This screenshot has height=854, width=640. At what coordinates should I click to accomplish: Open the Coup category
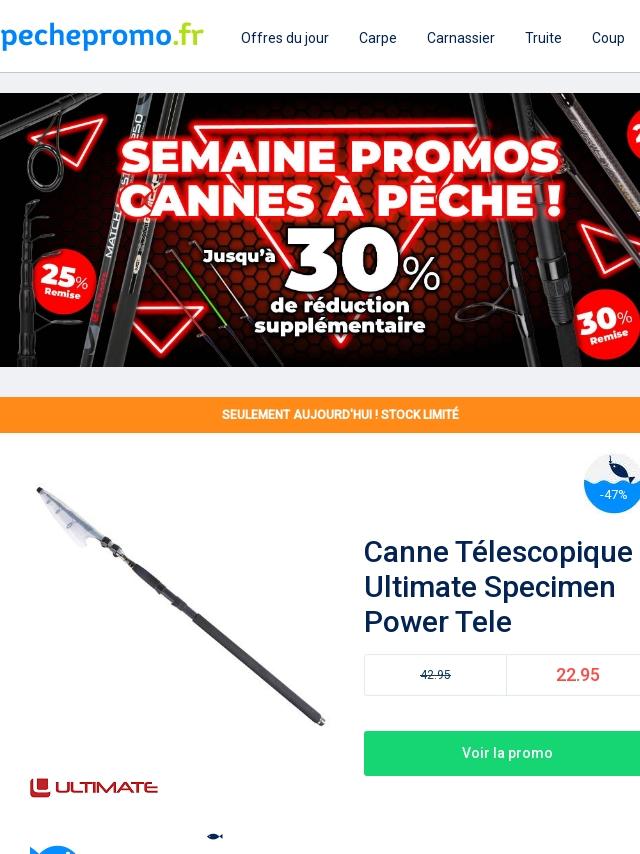(608, 38)
